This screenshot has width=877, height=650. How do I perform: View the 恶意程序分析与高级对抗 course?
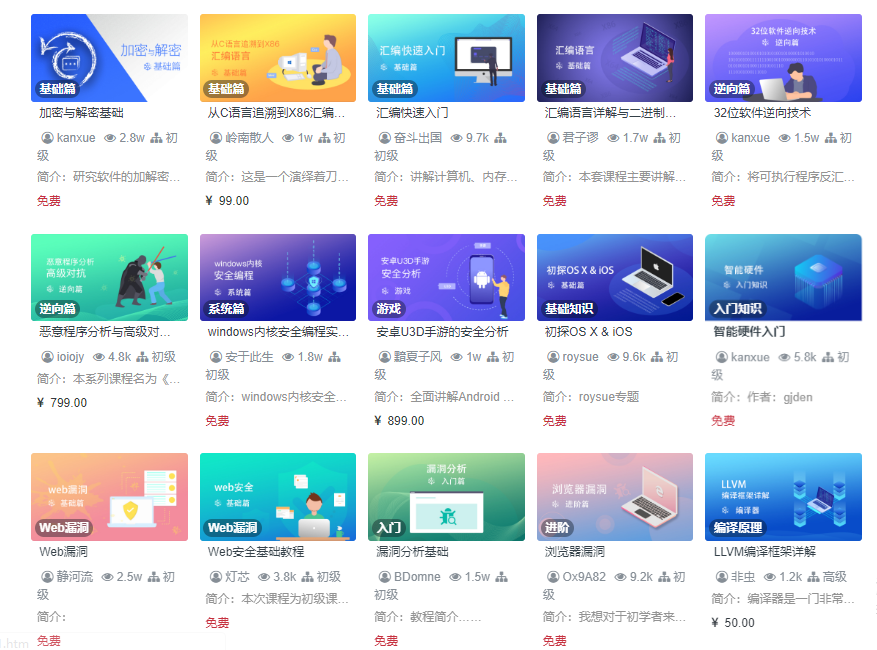(109, 277)
